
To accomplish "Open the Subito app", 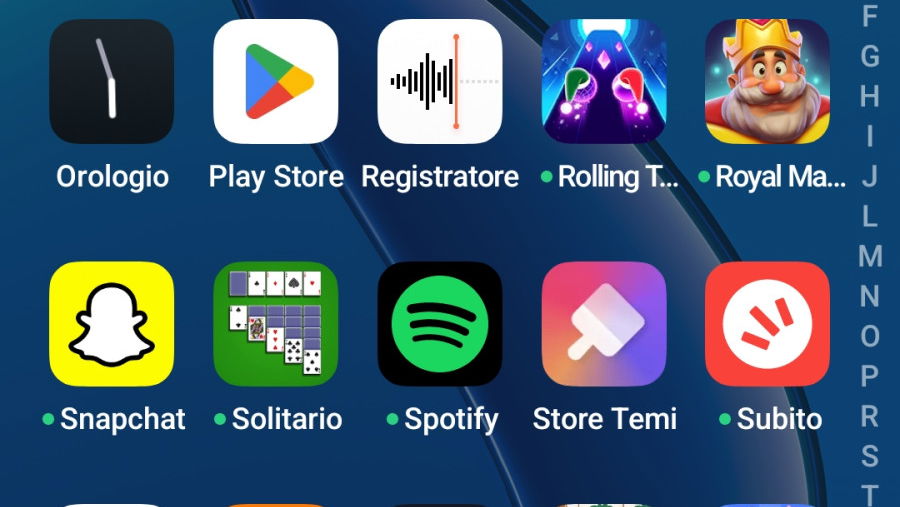I will [767, 324].
